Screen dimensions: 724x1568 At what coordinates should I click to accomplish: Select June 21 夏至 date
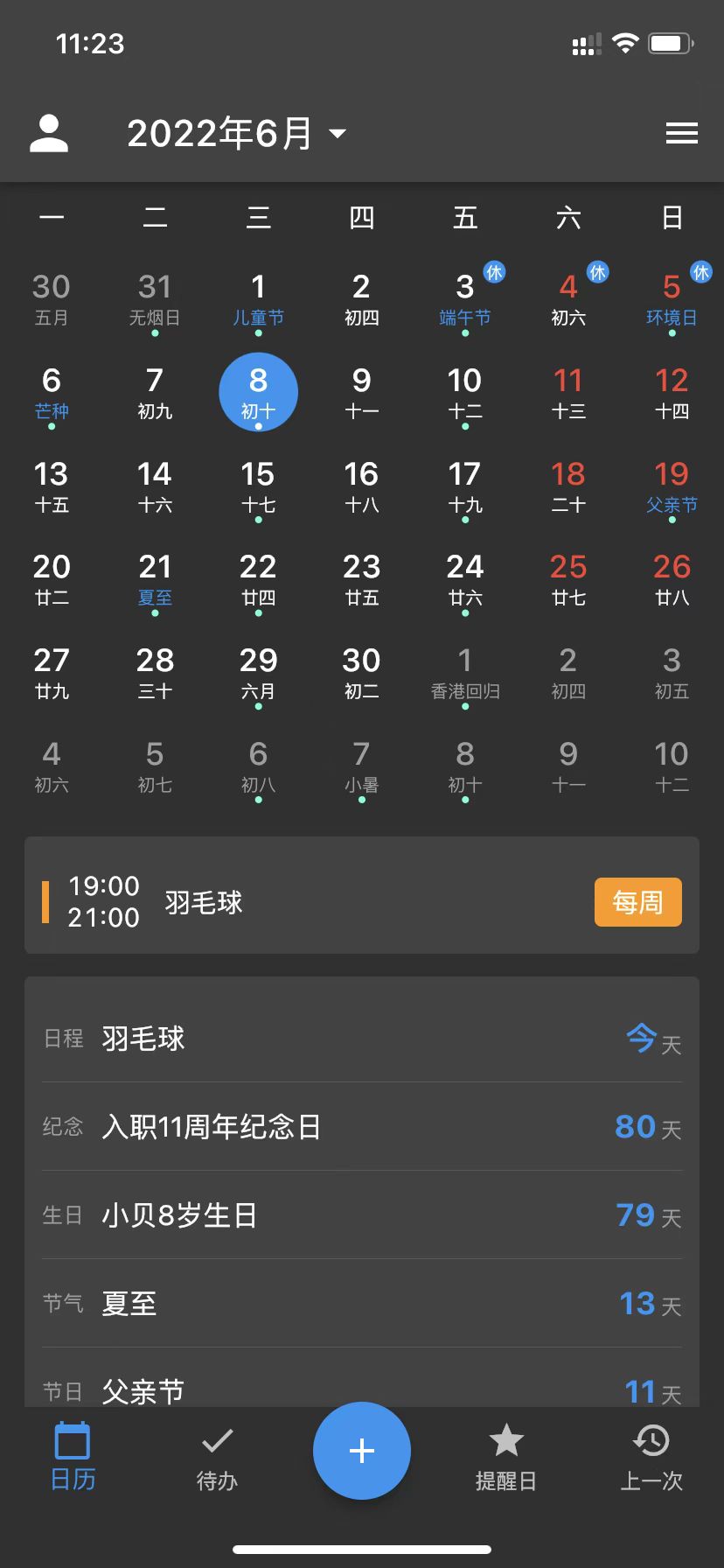tap(155, 579)
